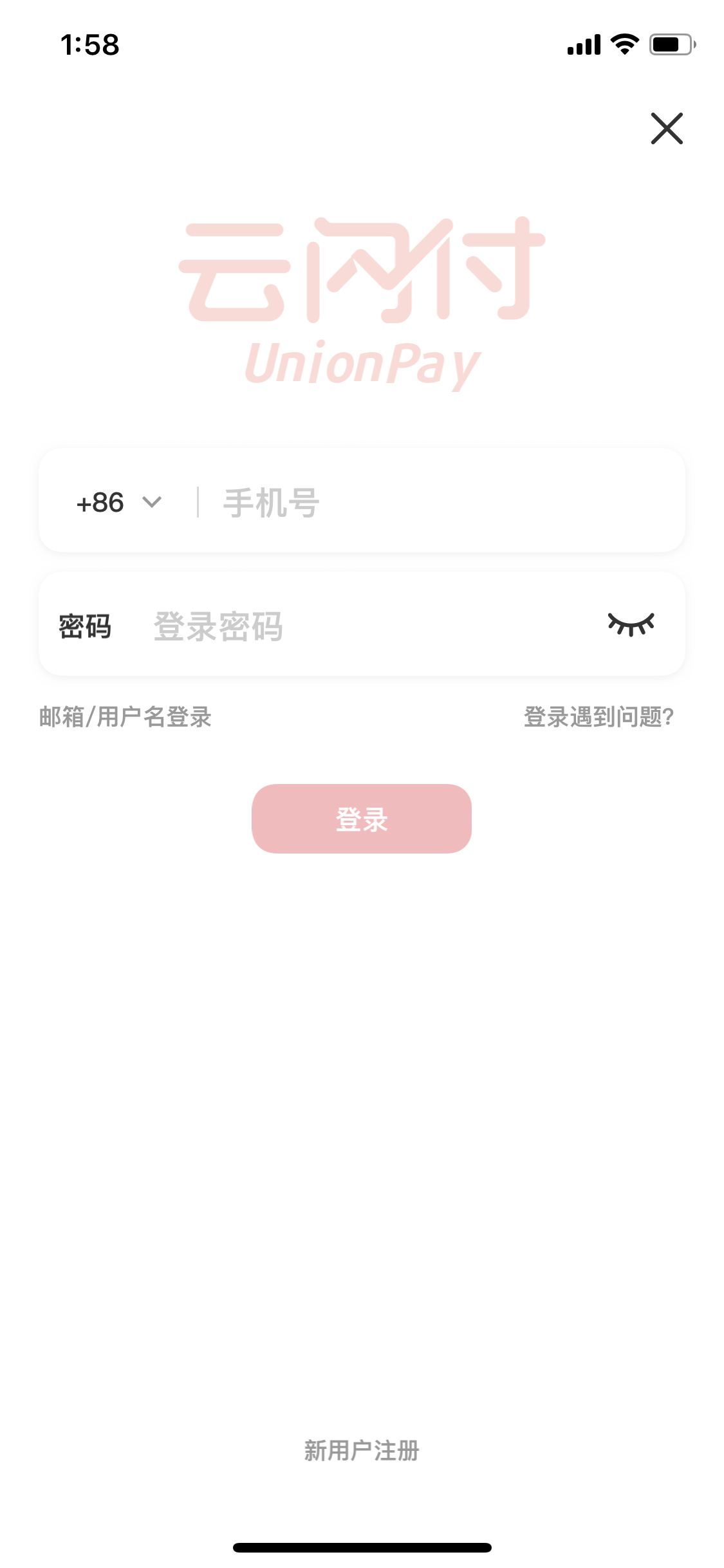Toggle password visibility eye icon
724x1568 pixels.
tap(631, 624)
